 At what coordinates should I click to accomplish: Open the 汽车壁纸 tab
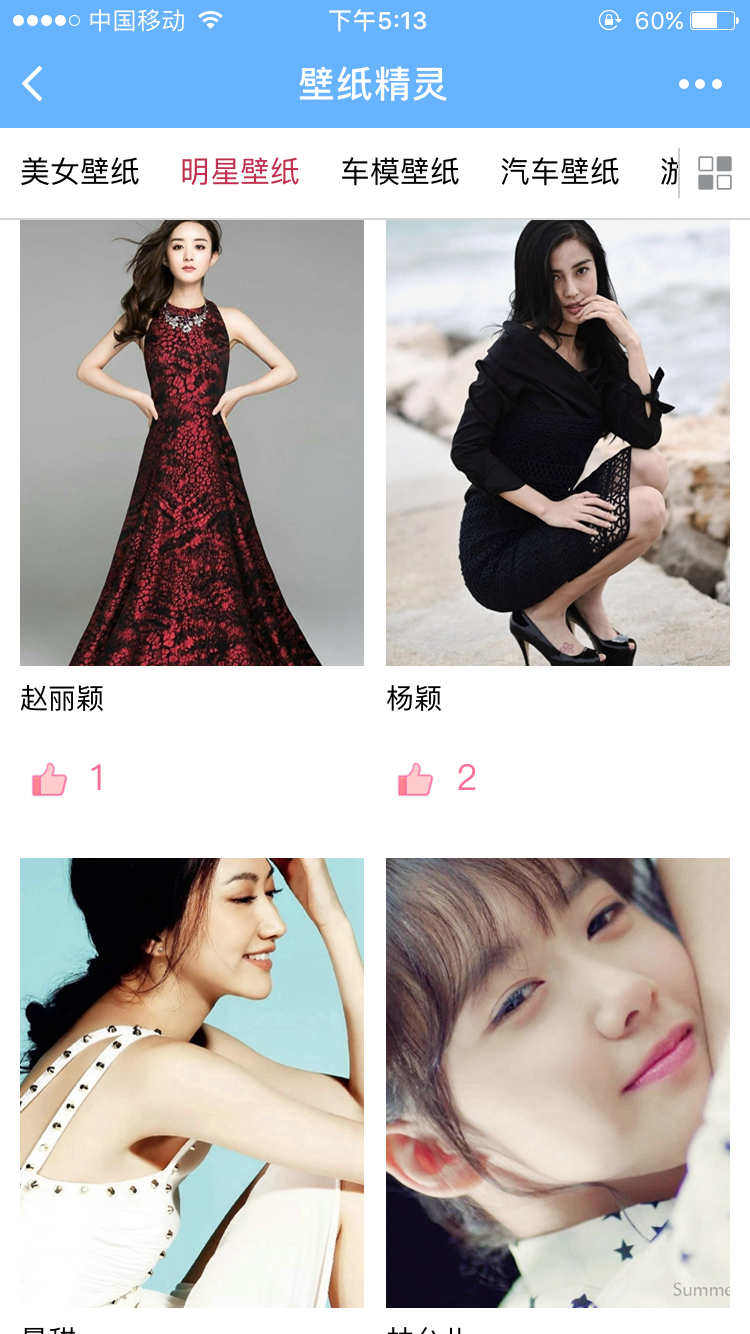tap(560, 172)
